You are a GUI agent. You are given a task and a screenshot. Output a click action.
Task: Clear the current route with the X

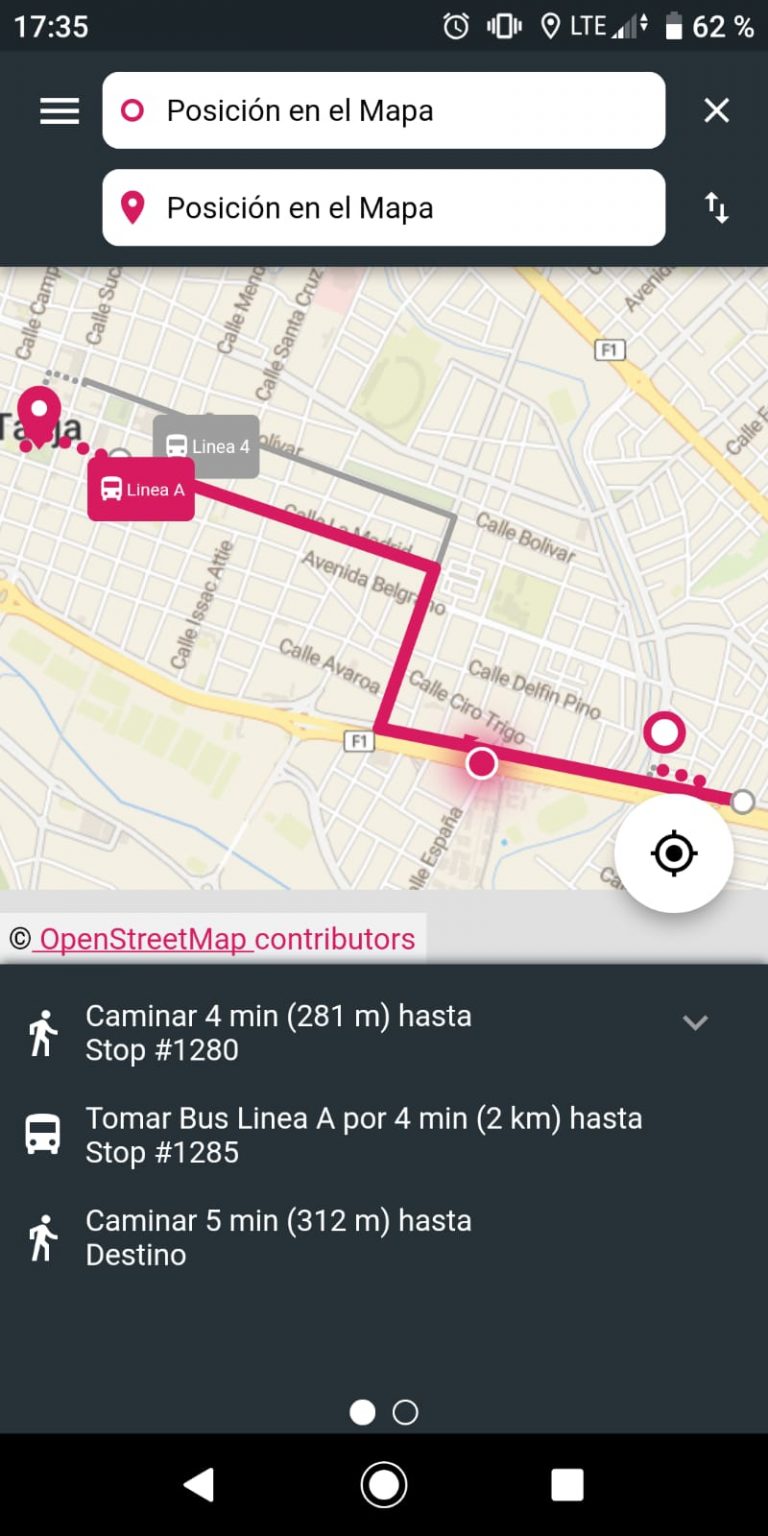[716, 110]
